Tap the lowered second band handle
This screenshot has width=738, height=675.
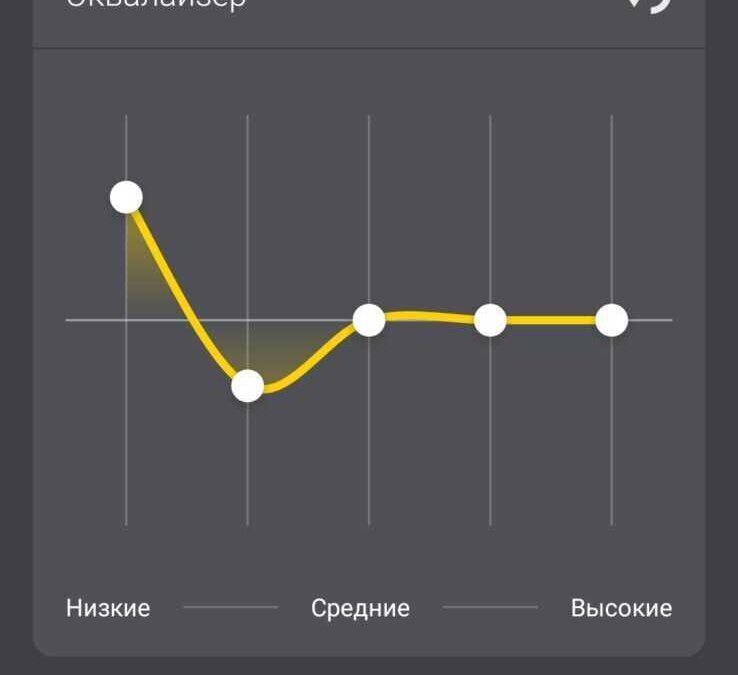coord(248,385)
